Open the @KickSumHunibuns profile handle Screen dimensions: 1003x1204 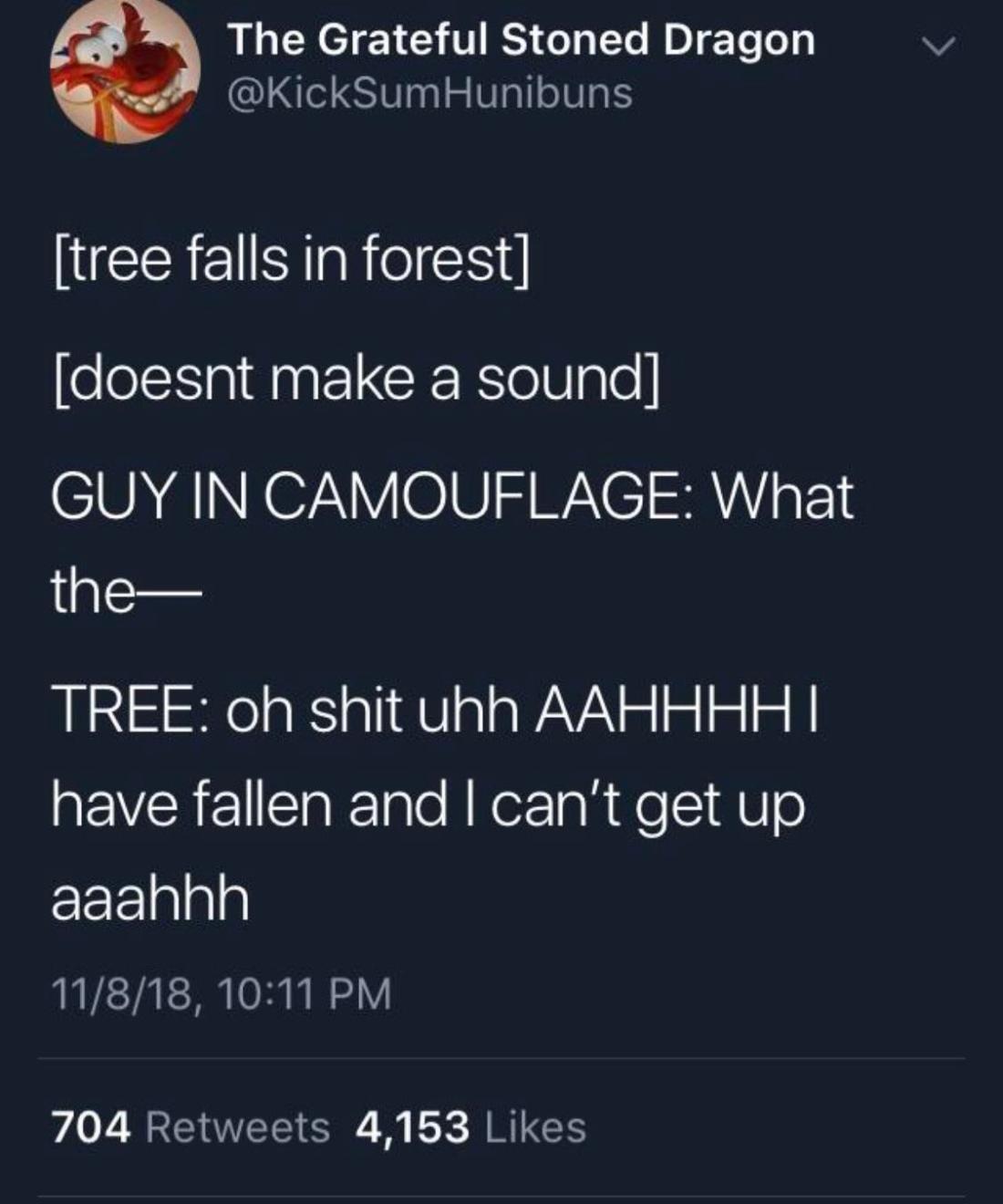click(429, 93)
